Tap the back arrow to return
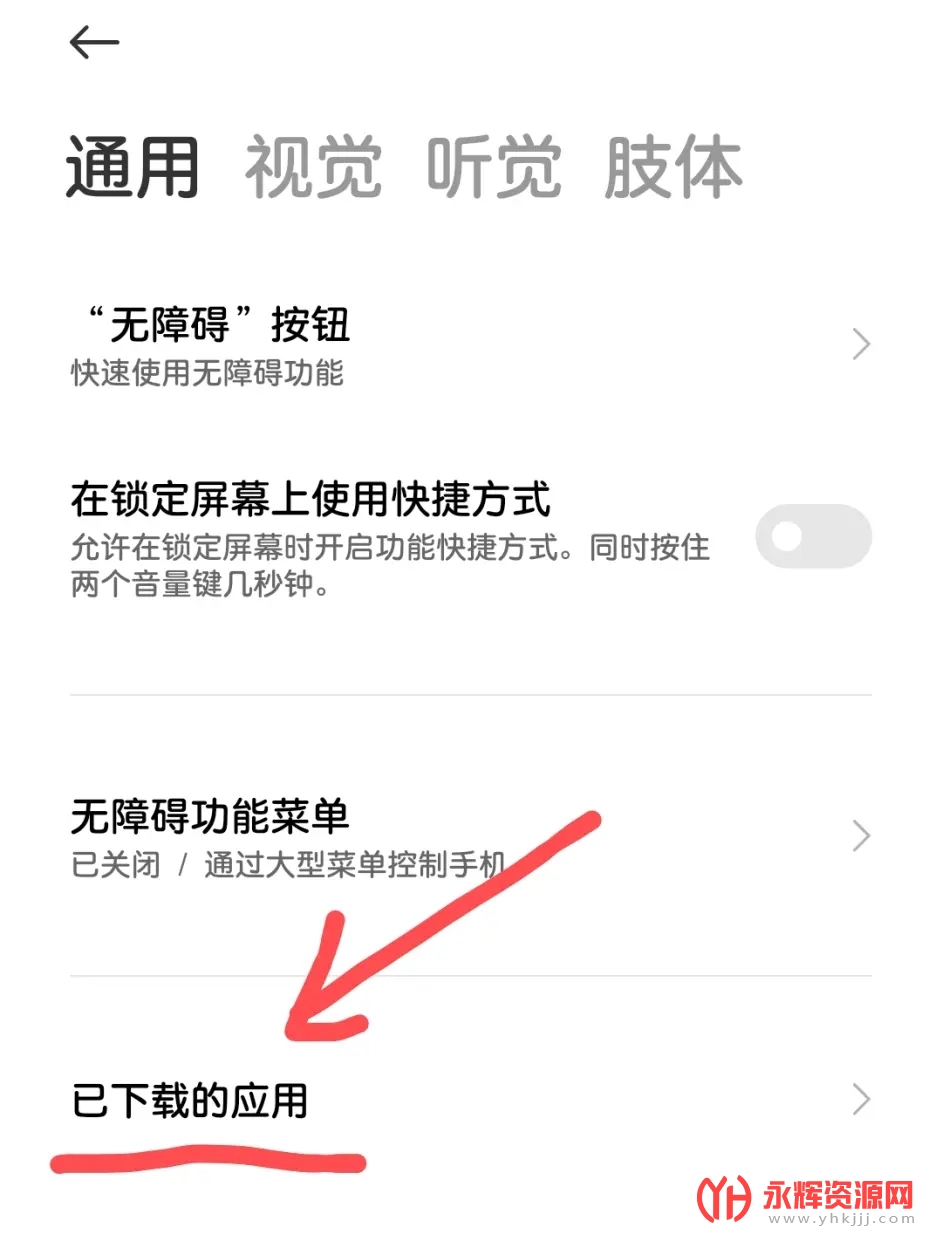This screenshot has width=942, height=1234. tap(93, 42)
